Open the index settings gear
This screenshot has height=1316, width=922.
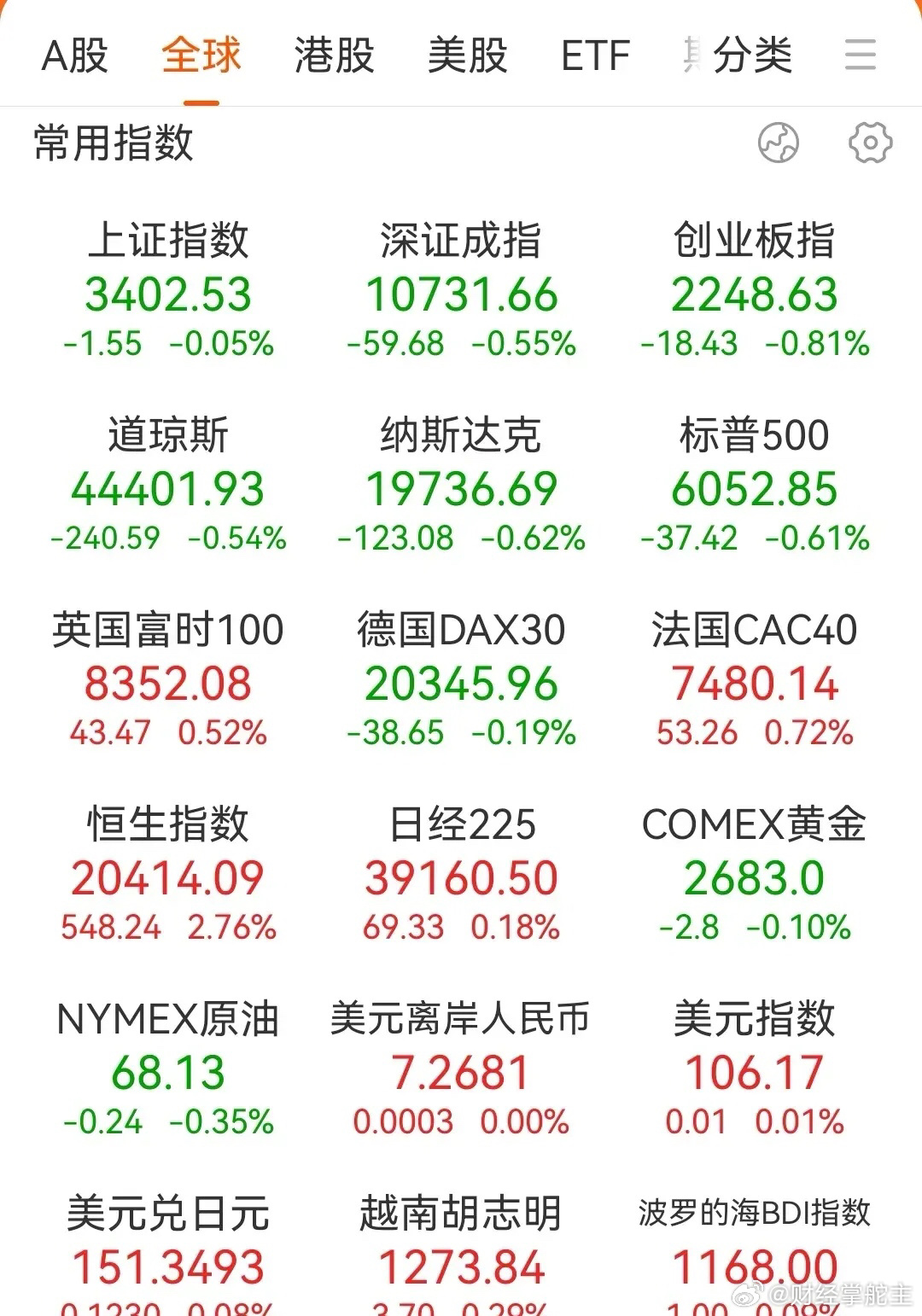click(870, 143)
